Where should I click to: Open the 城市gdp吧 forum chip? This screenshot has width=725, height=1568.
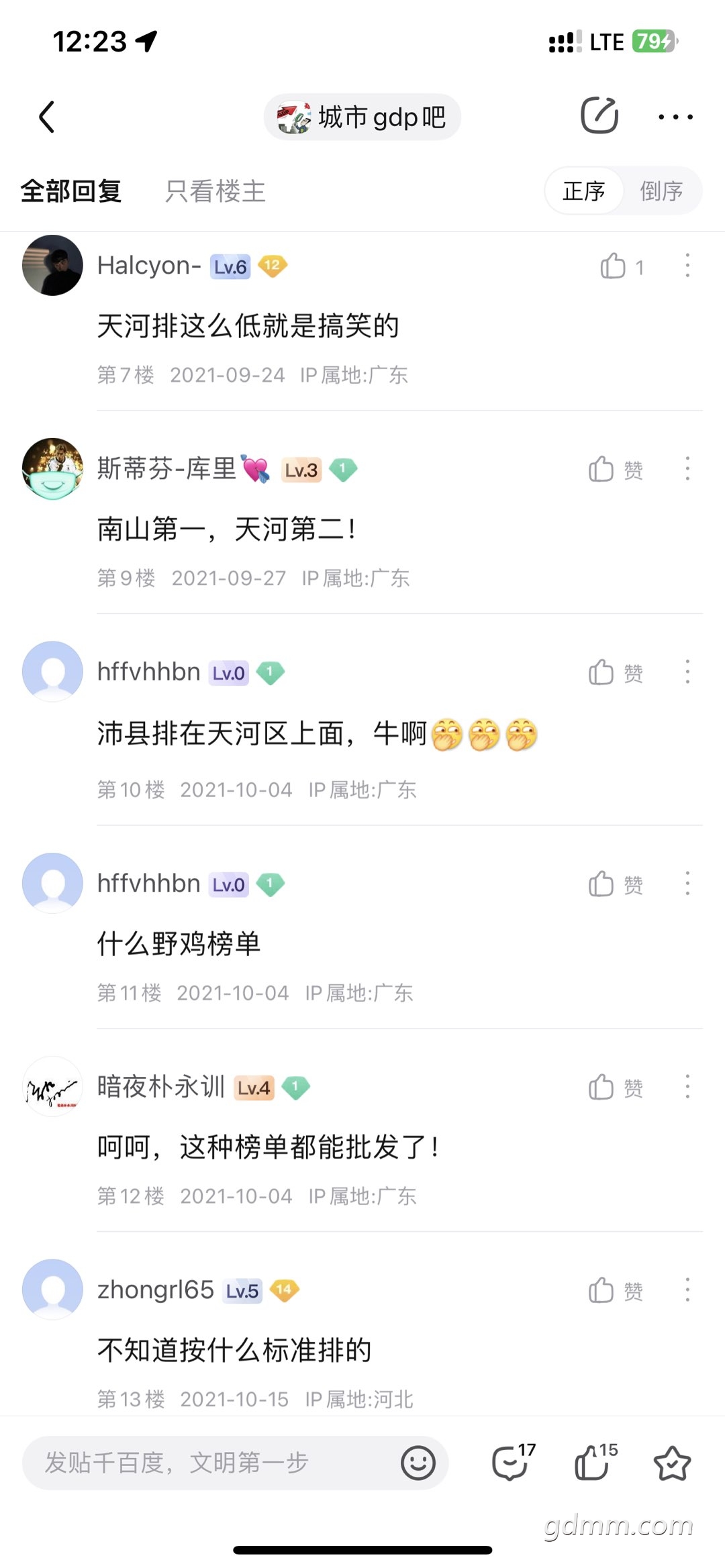362,117
